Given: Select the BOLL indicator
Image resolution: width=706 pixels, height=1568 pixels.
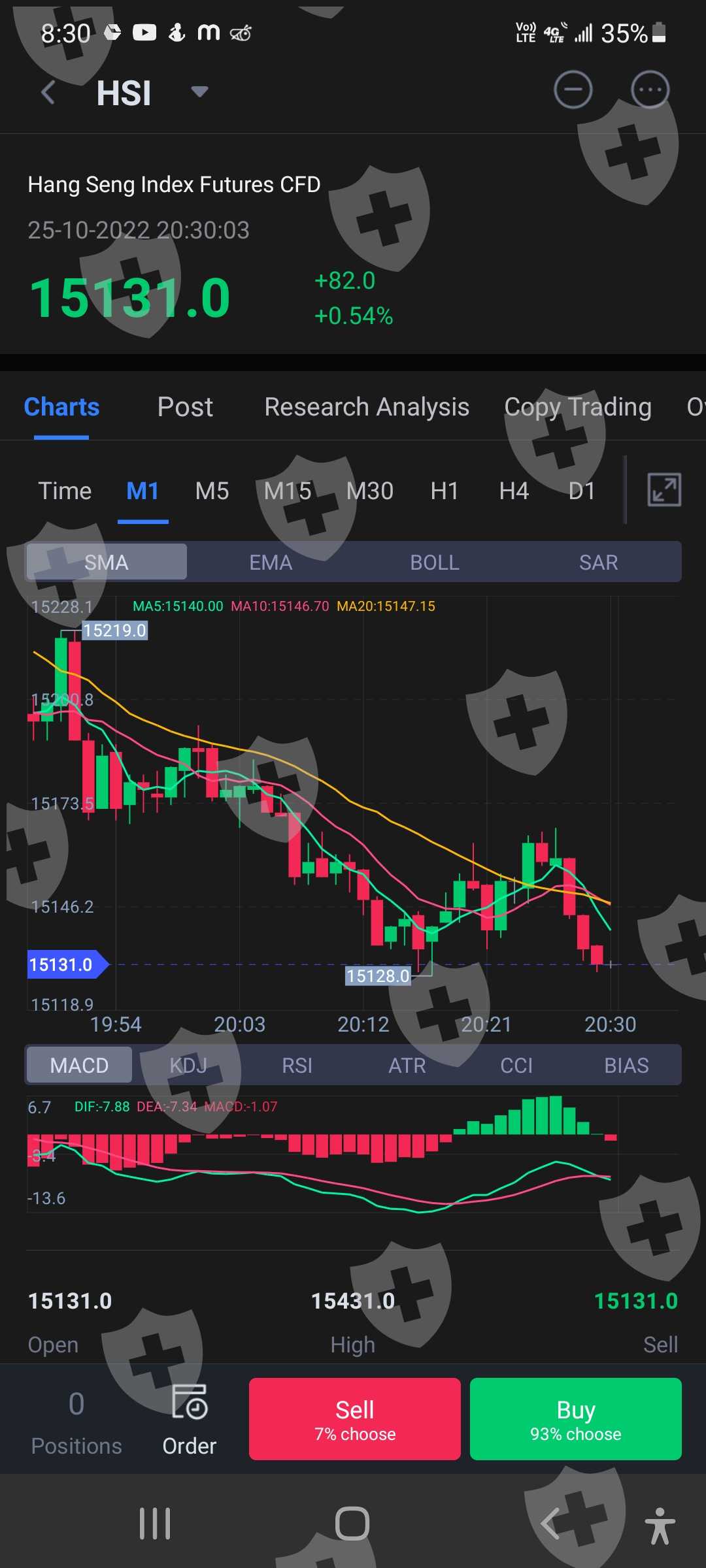Looking at the screenshot, I should tap(435, 563).
